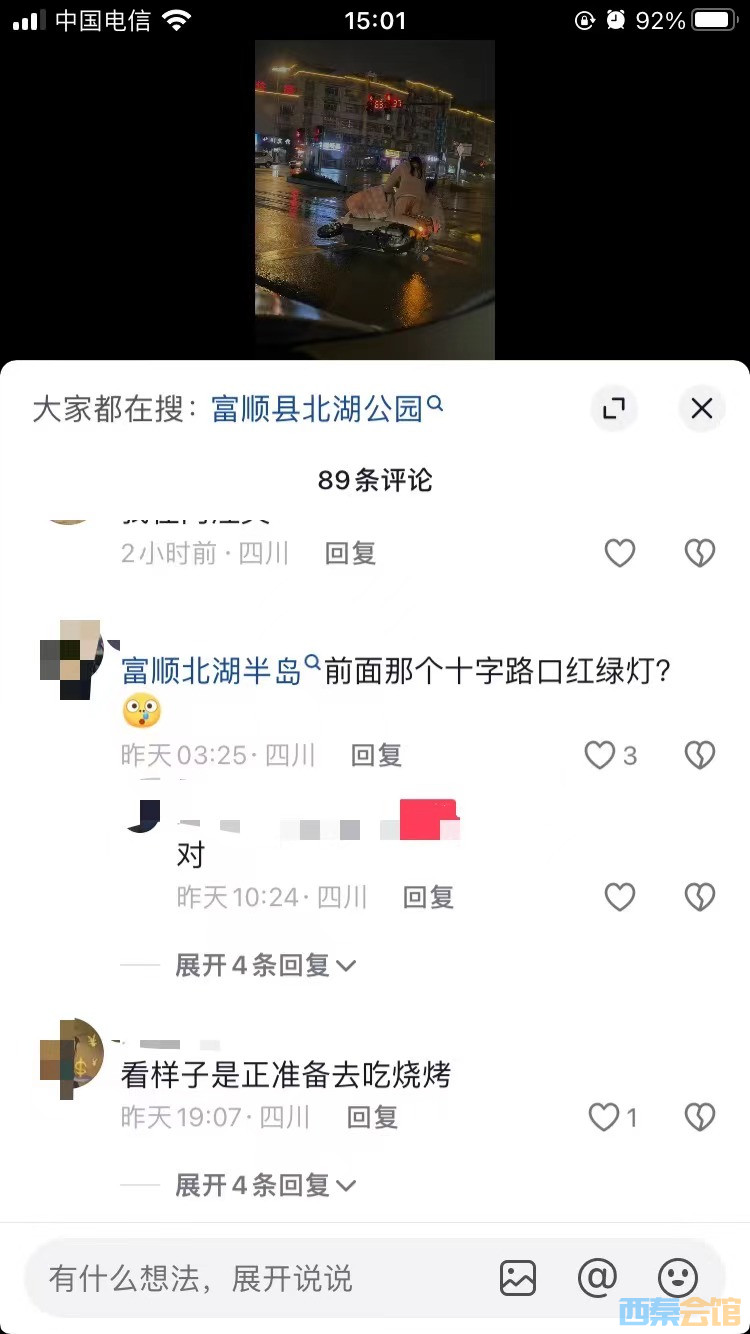Dislike the 吃烧烤 comment

click(700, 1117)
